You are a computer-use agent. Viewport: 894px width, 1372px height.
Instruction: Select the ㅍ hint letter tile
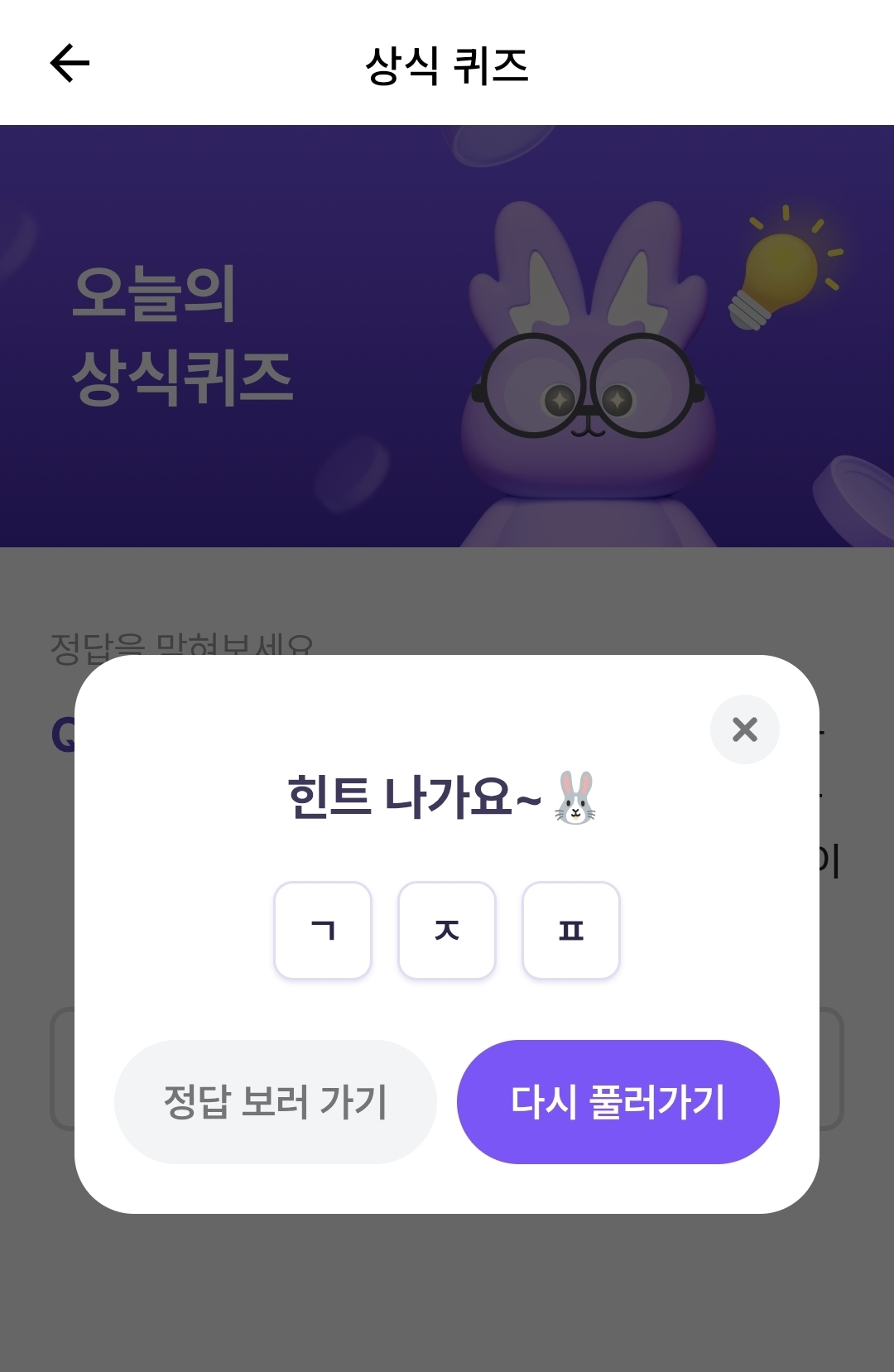tap(570, 930)
